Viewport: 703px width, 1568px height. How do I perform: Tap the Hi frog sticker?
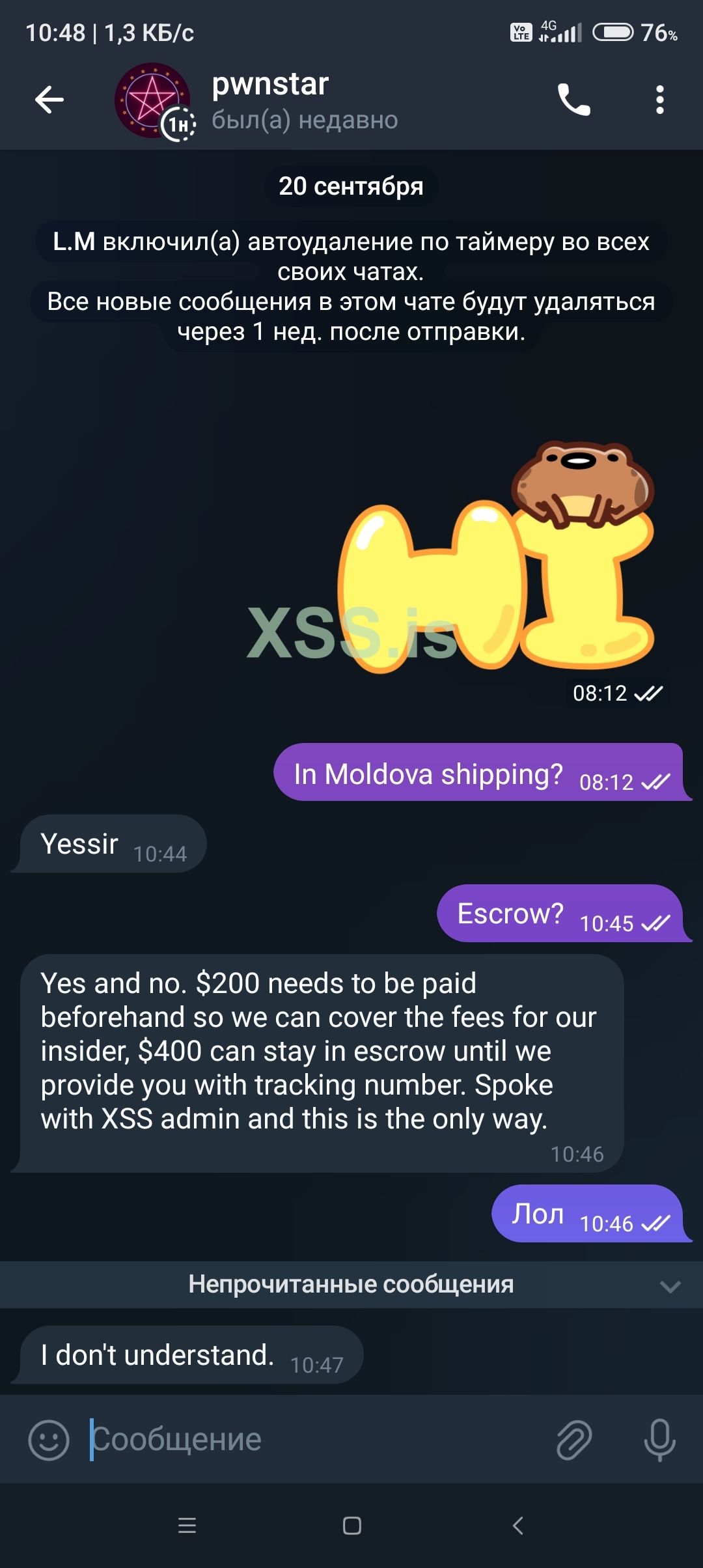pyautogui.click(x=496, y=560)
